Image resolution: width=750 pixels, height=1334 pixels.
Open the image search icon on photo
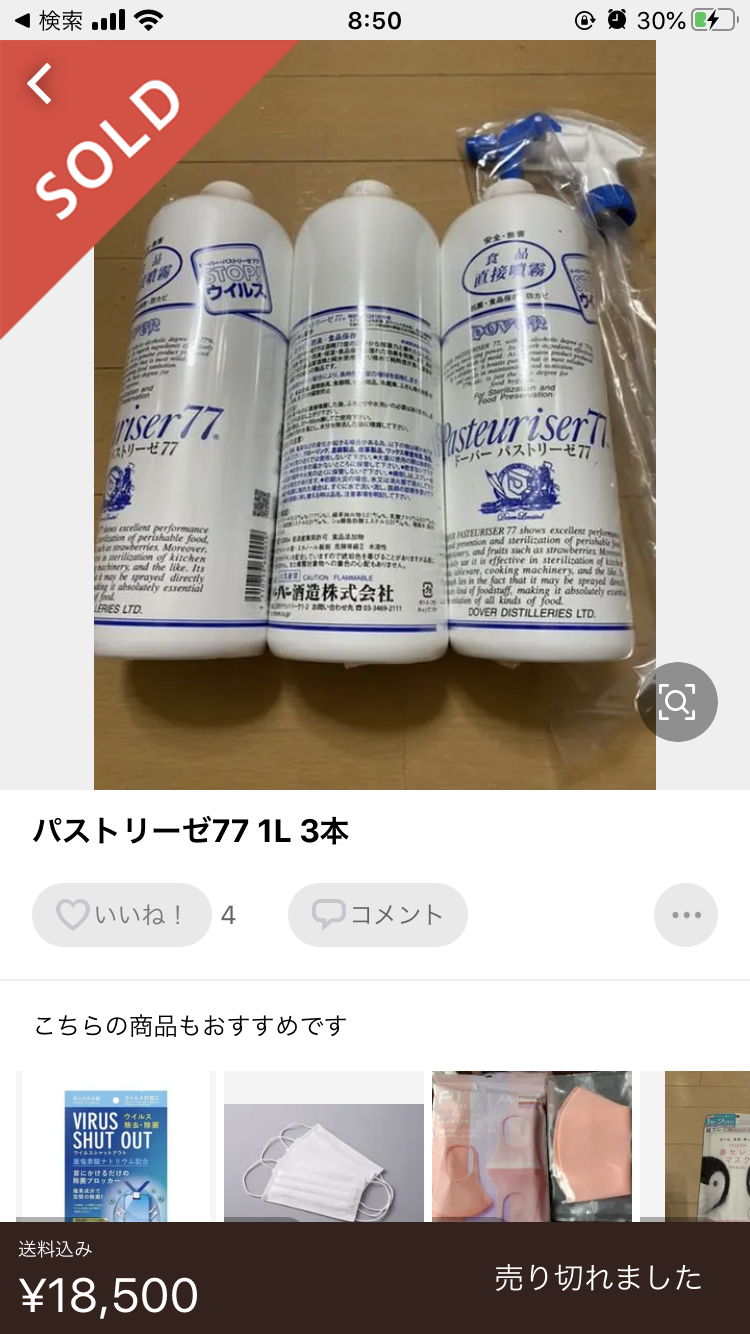click(677, 702)
